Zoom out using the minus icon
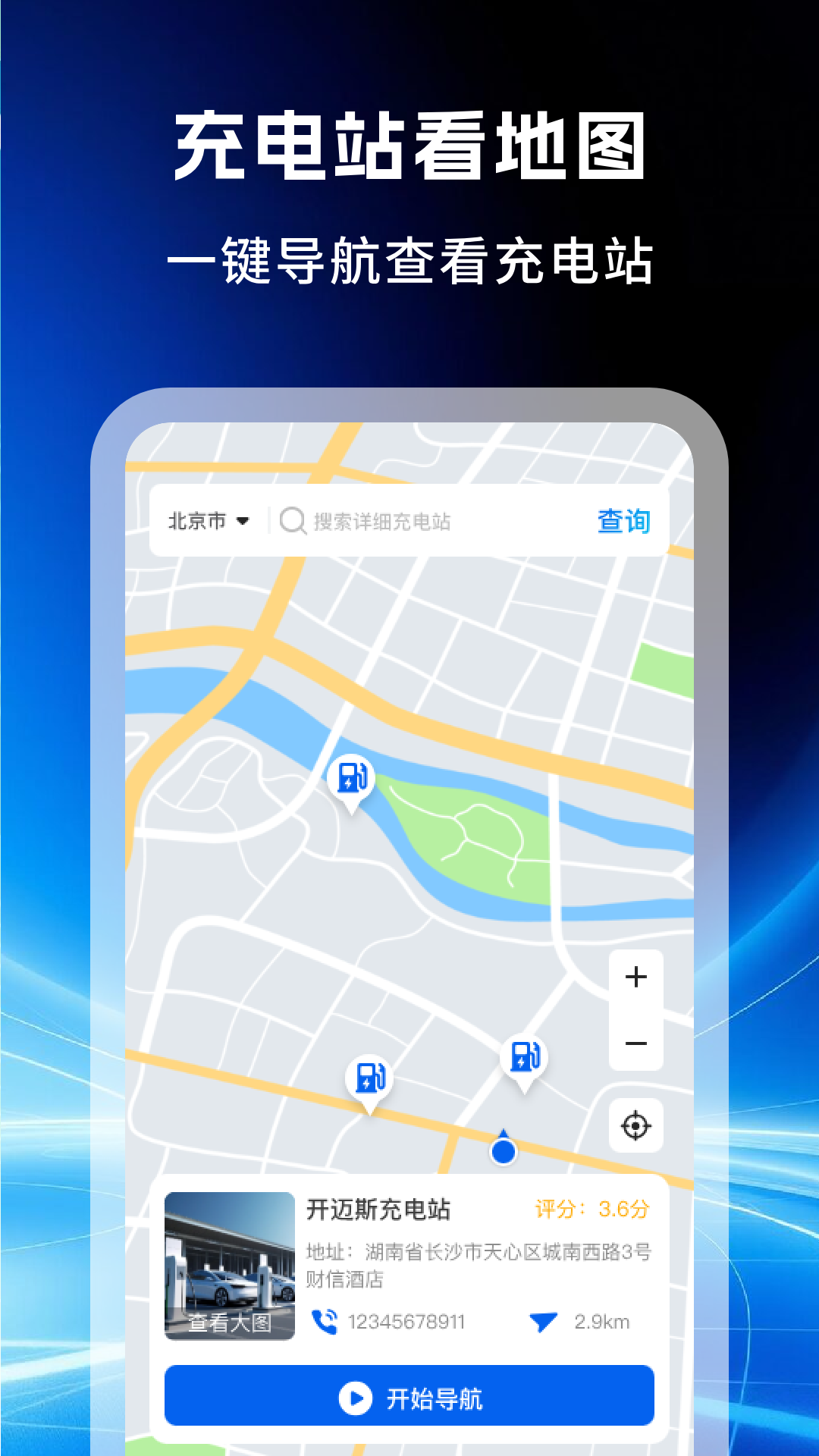The width and height of the screenshot is (819, 1456). tap(634, 1045)
